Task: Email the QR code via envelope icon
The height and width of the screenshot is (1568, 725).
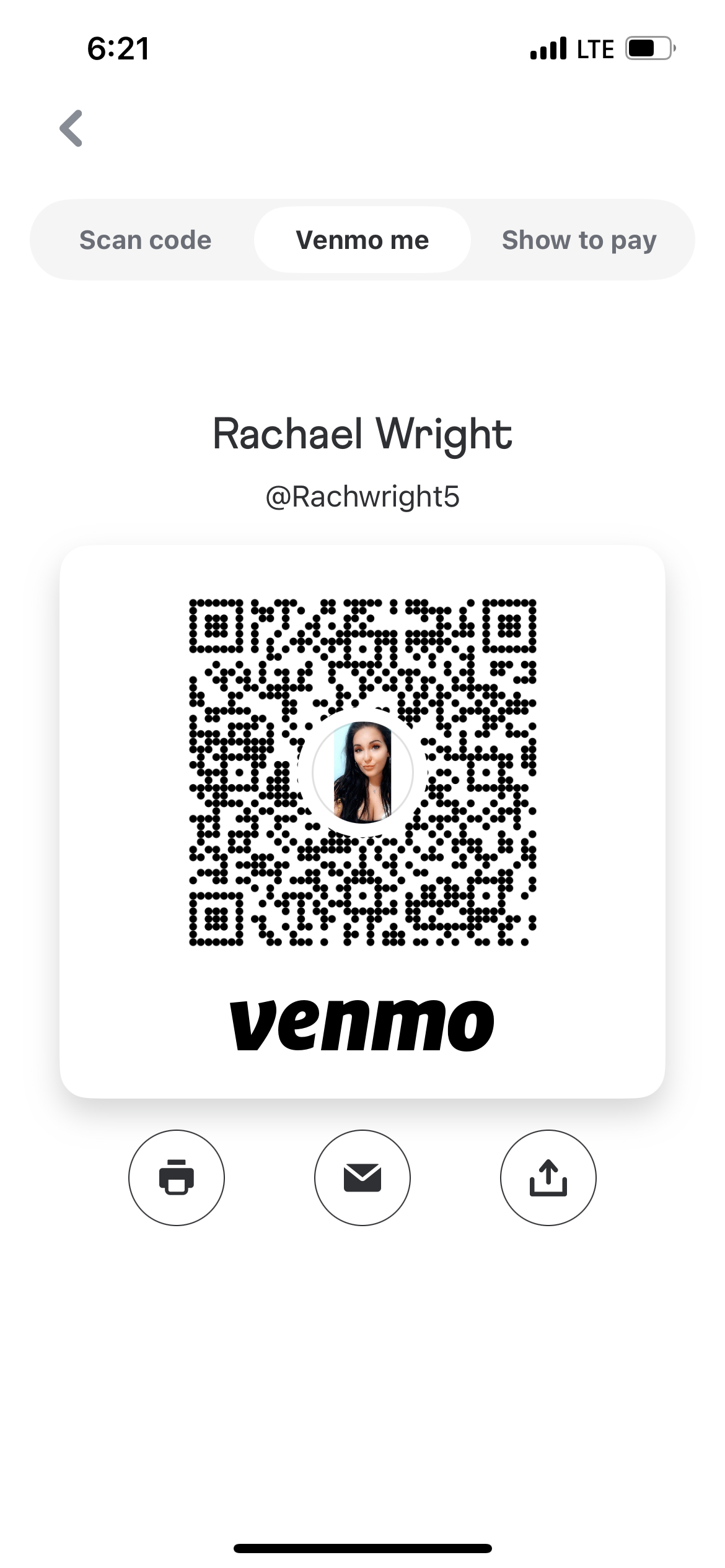Action: [x=362, y=1177]
